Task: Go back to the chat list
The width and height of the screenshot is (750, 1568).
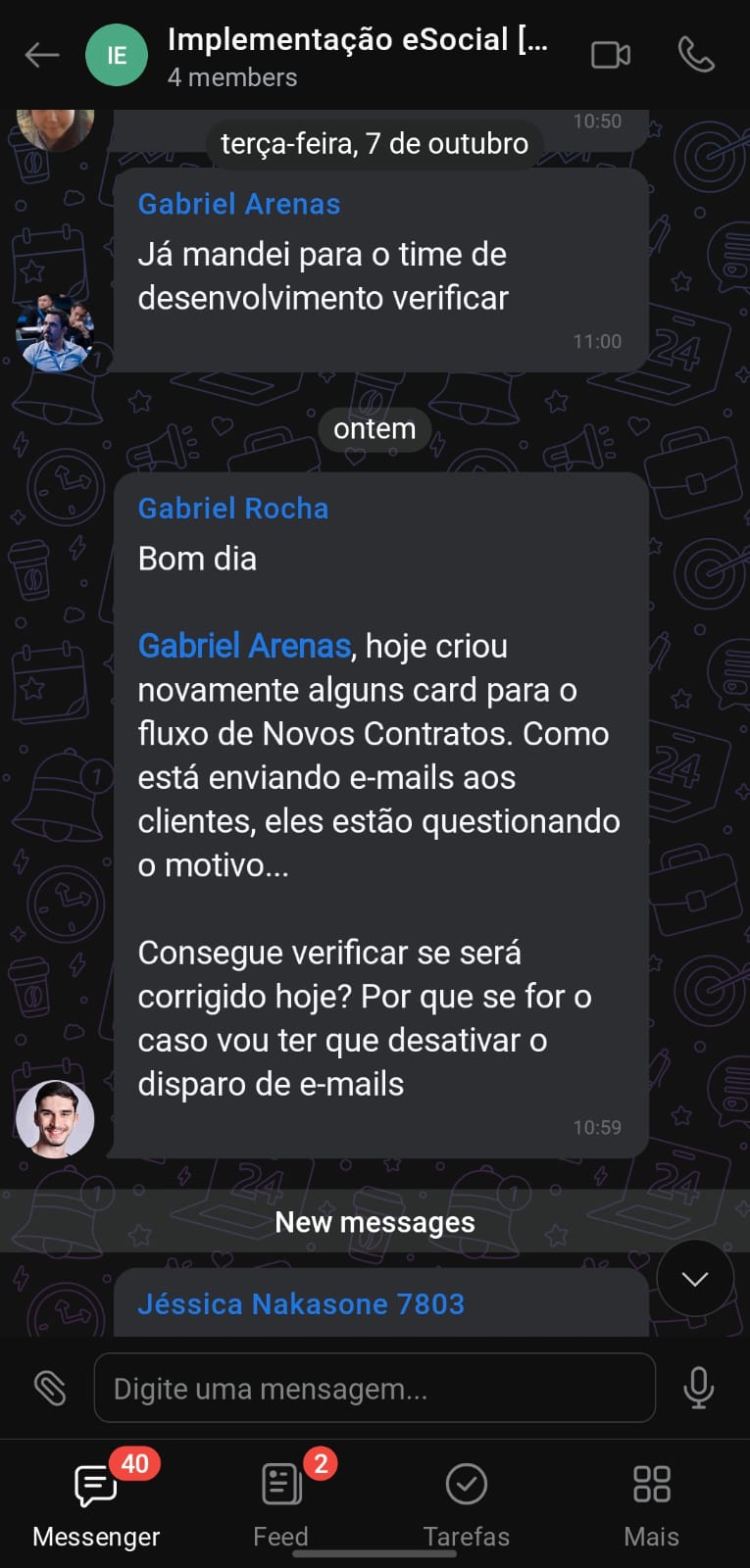Action: 42,55
